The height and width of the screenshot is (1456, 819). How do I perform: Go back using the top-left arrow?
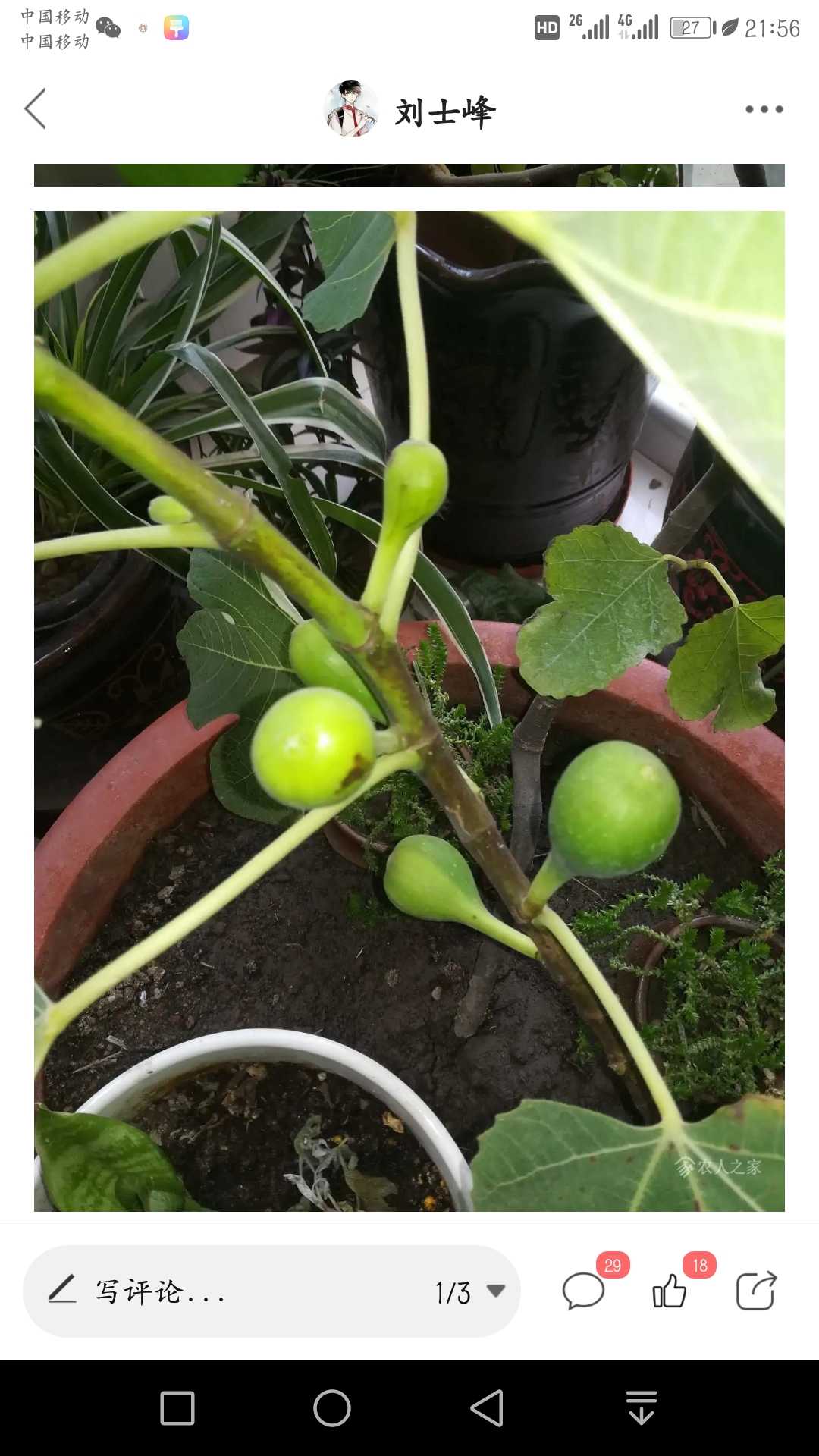pos(36,108)
